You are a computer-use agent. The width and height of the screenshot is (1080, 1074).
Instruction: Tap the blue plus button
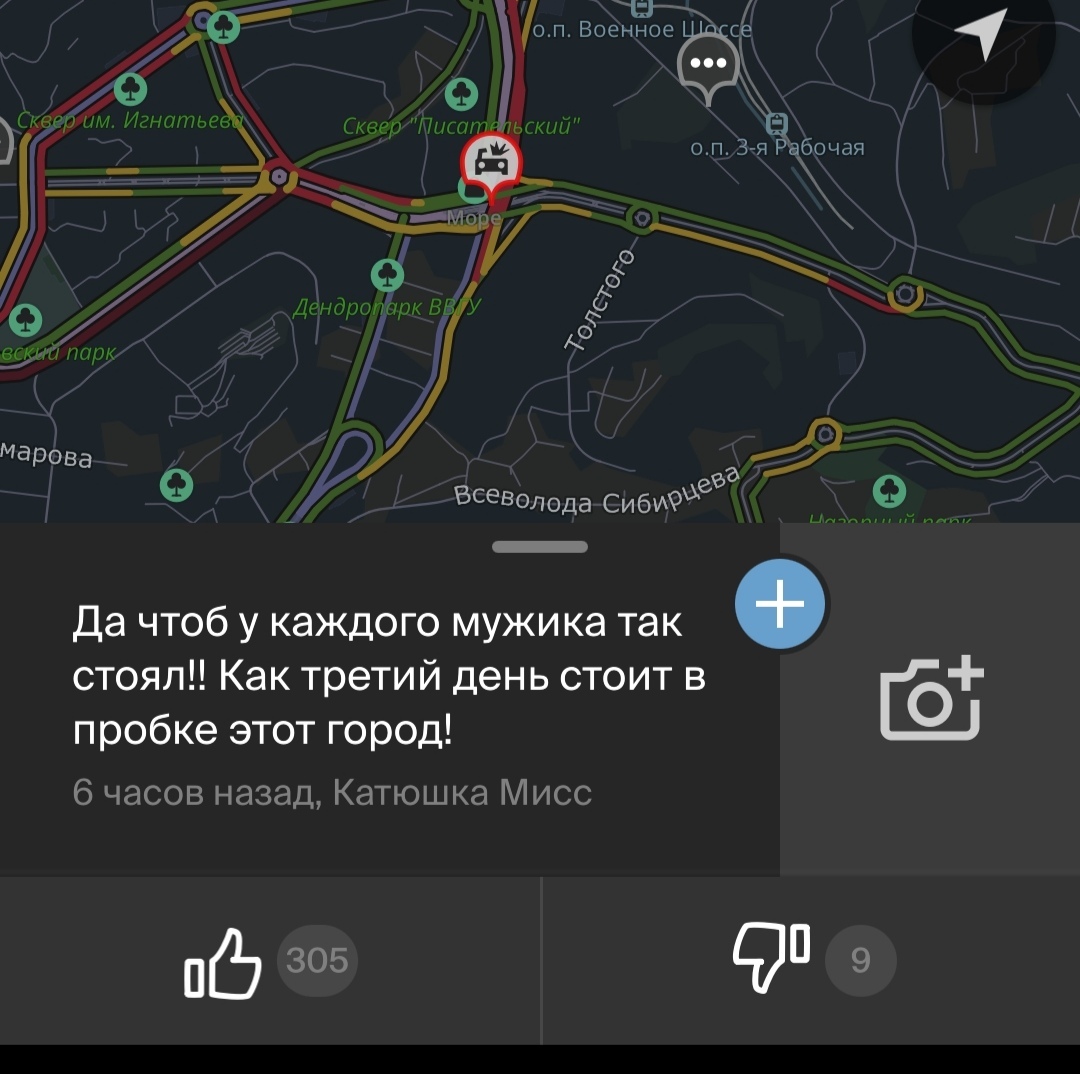click(780, 604)
